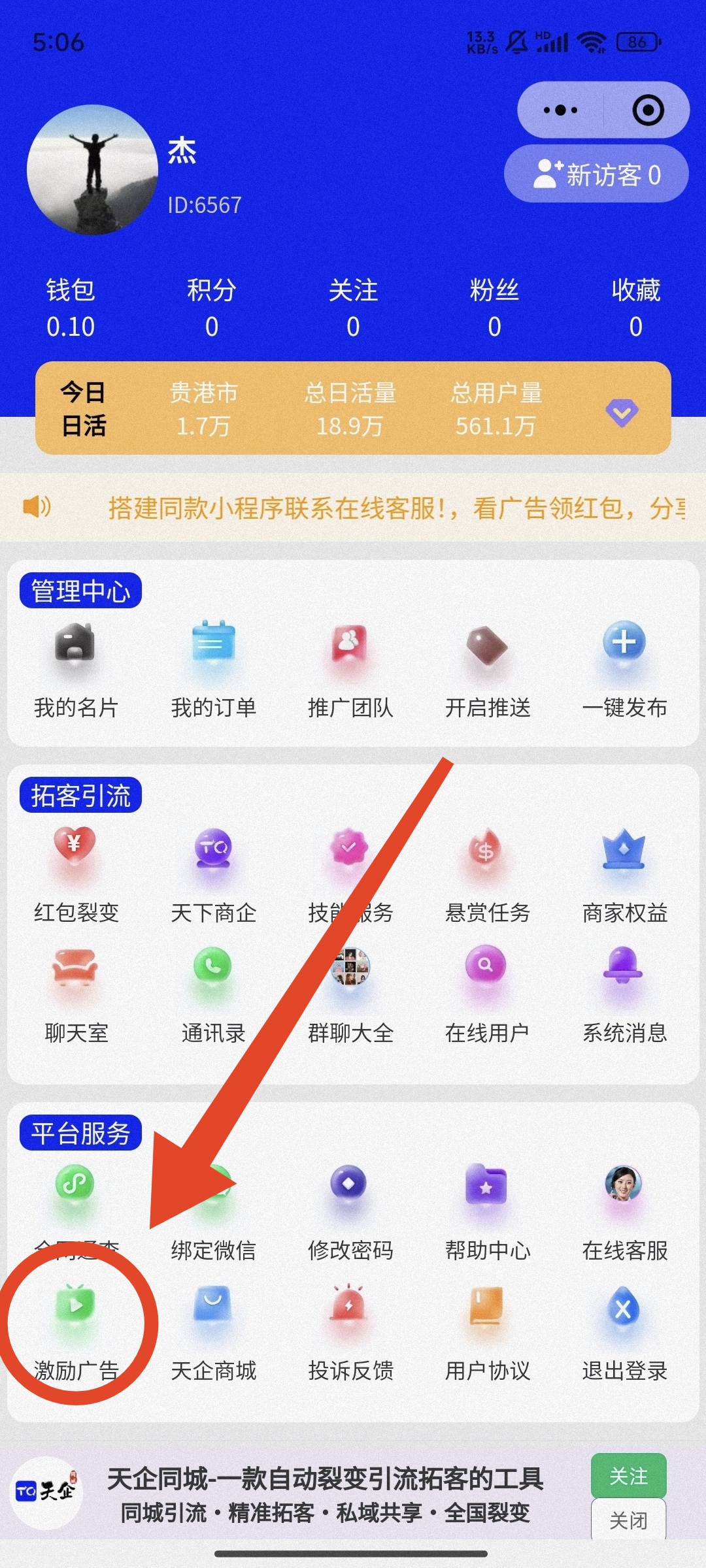Open the mini program more options menu
This screenshot has width=706, height=1568.
[560, 110]
